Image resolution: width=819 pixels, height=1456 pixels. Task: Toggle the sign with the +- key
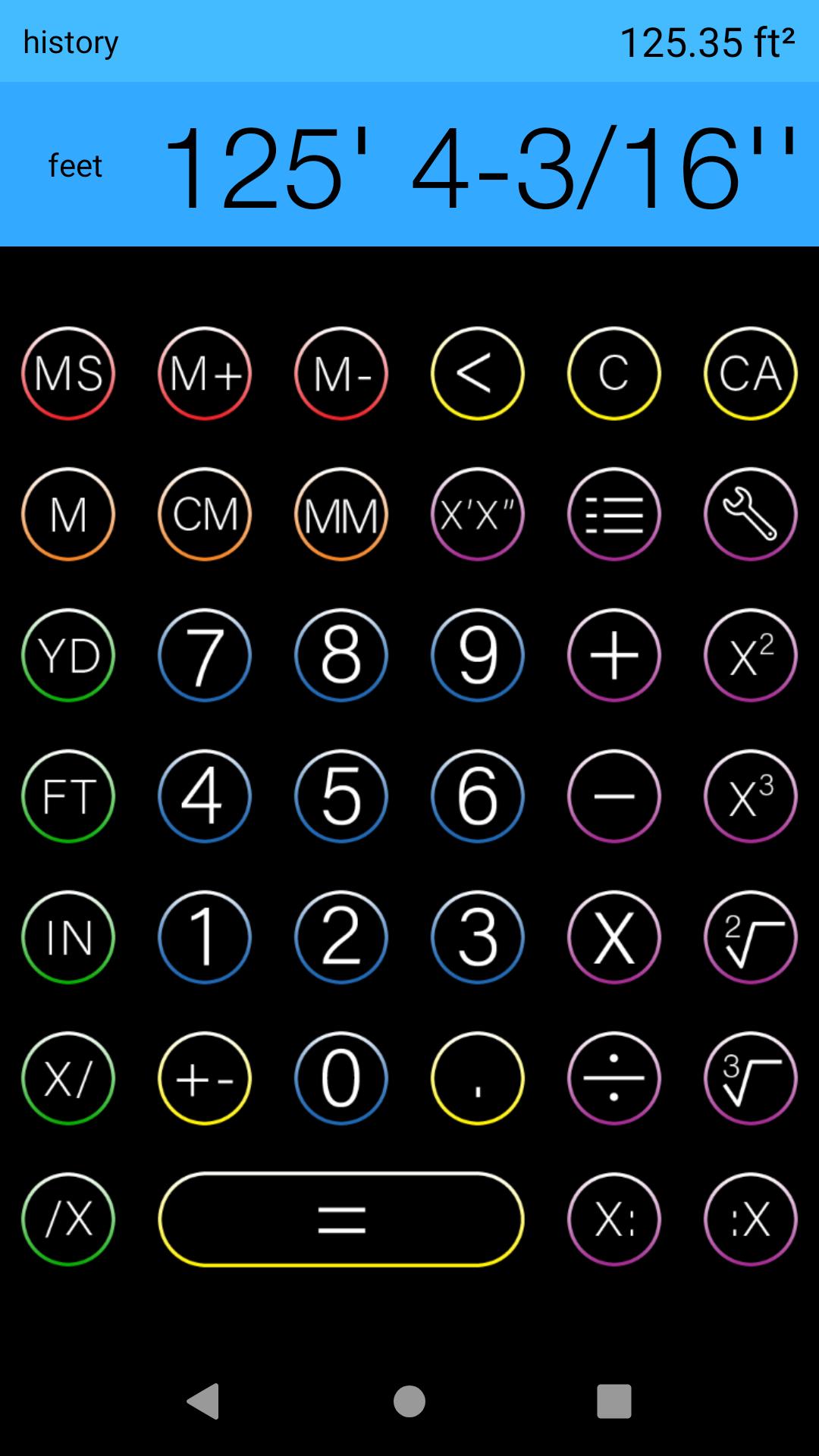[205, 1078]
